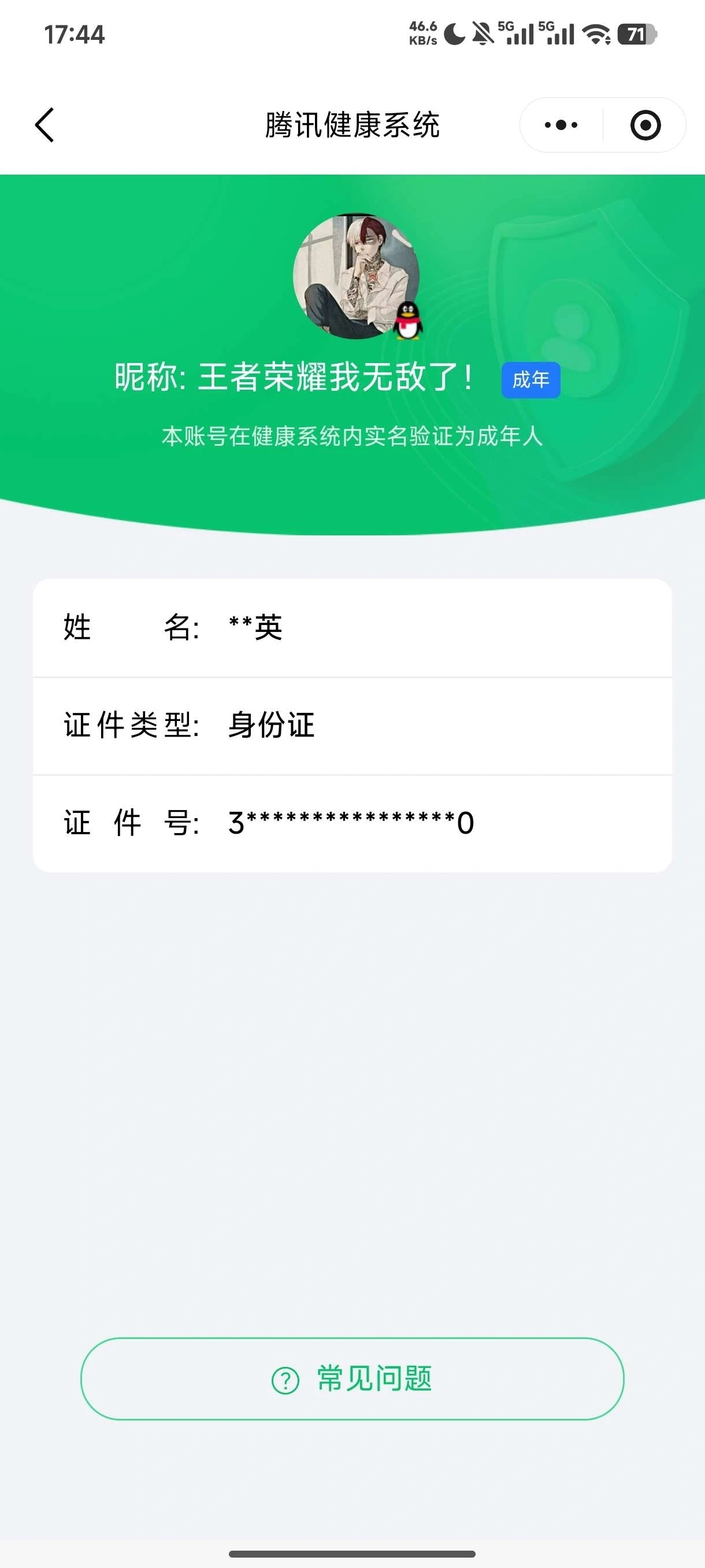
Task: Toggle the 成年 adult verification badge
Action: (x=531, y=379)
